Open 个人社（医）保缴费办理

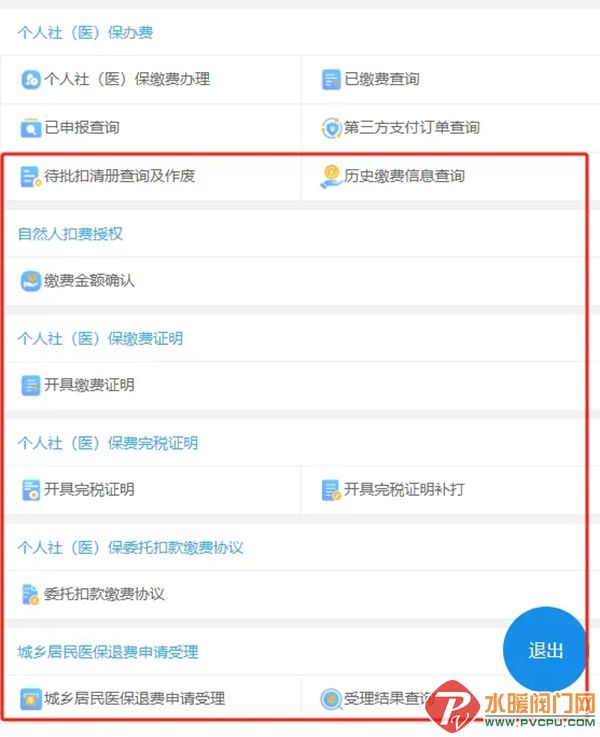pyautogui.click(x=126, y=79)
